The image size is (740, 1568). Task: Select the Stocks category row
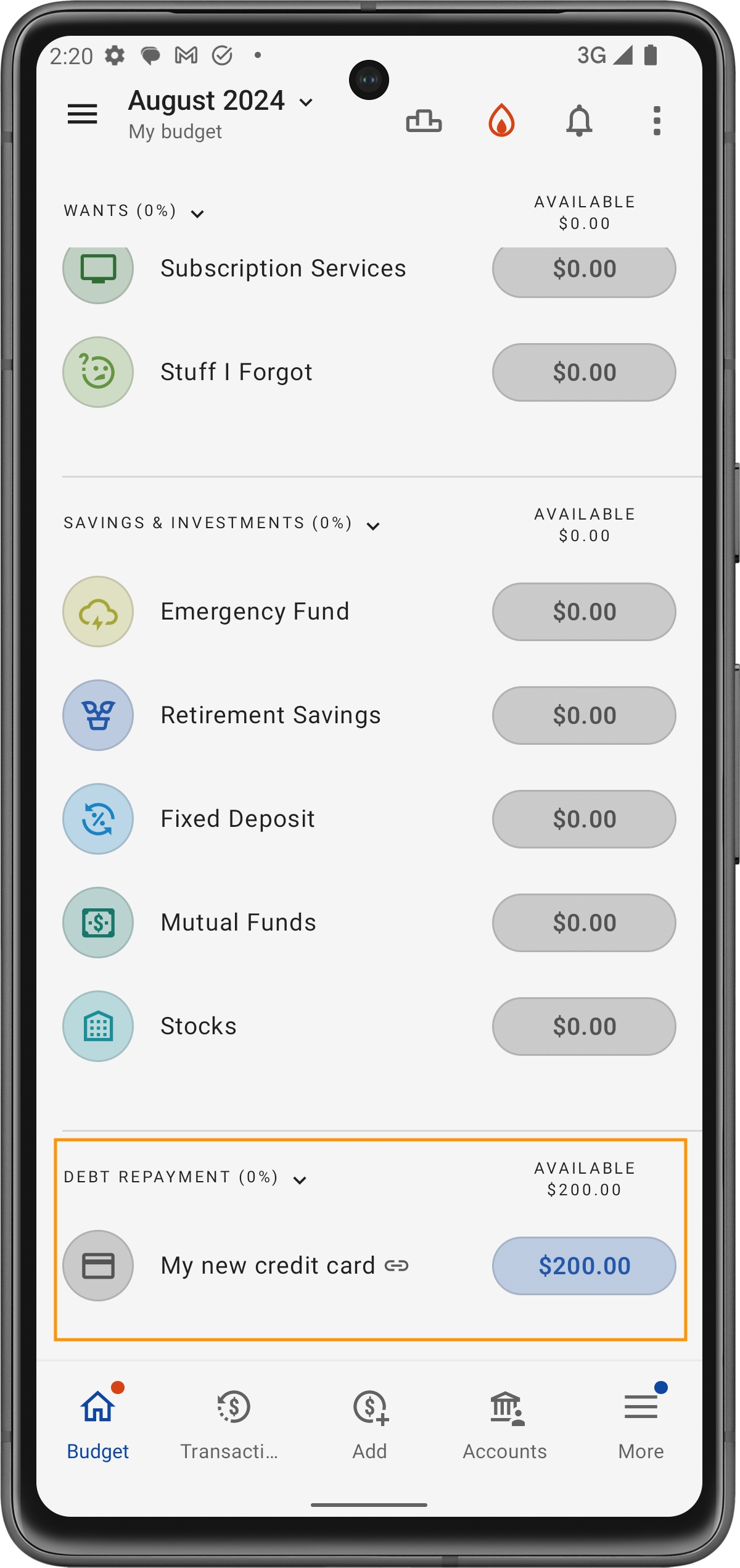coord(199,1026)
